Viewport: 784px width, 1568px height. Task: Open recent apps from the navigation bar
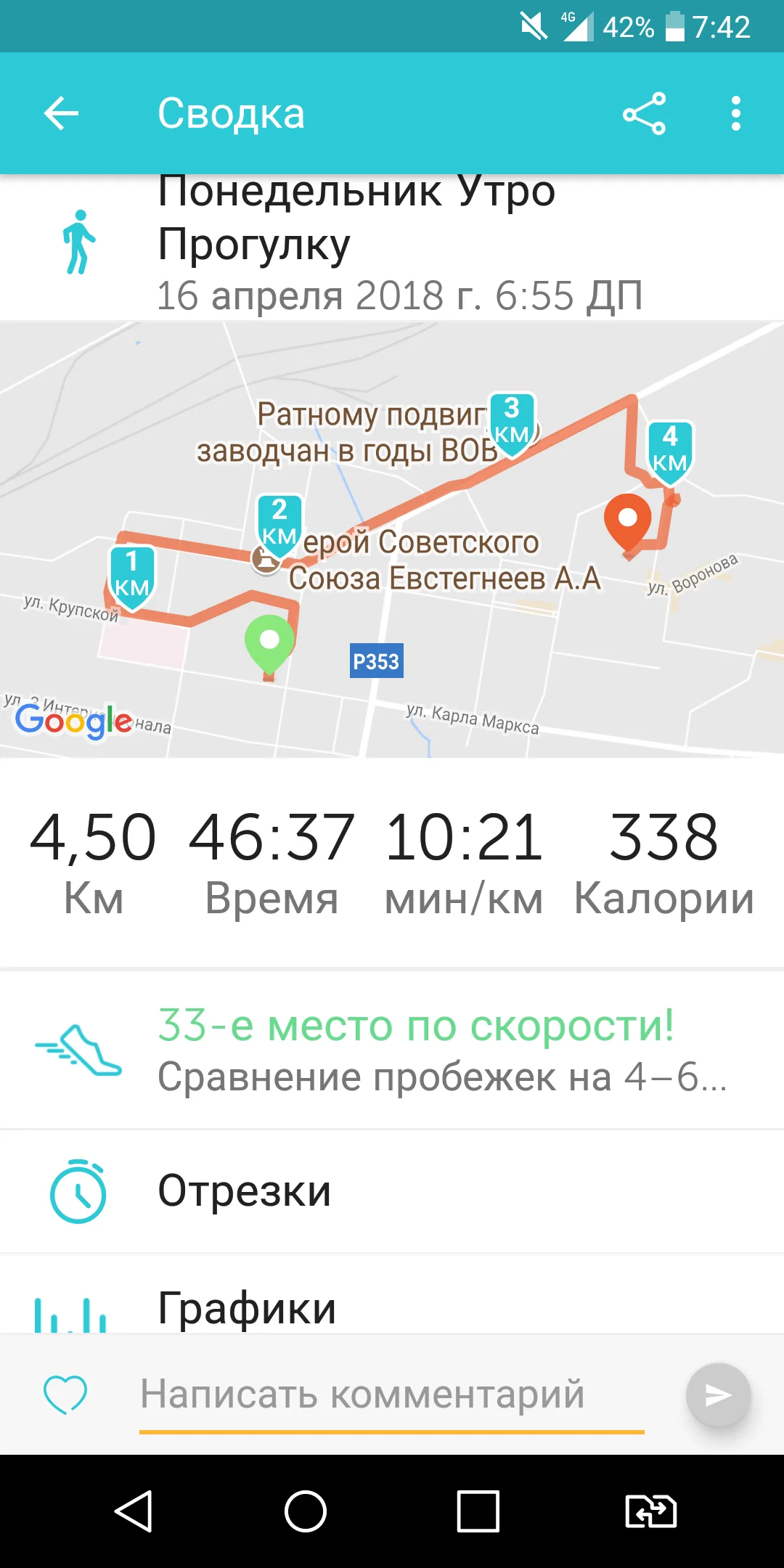pyautogui.click(x=478, y=1511)
